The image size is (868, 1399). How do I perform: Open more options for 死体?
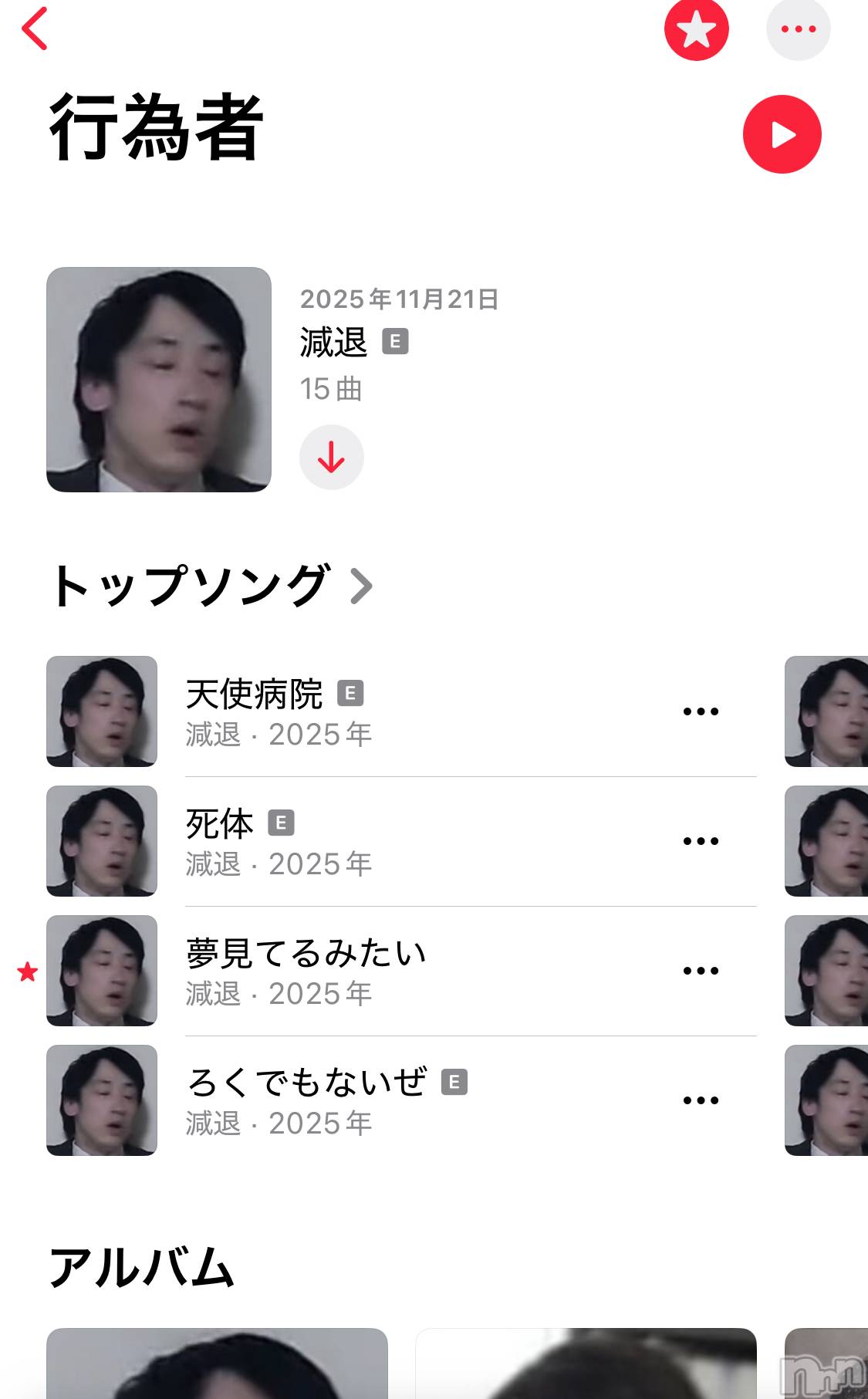701,841
